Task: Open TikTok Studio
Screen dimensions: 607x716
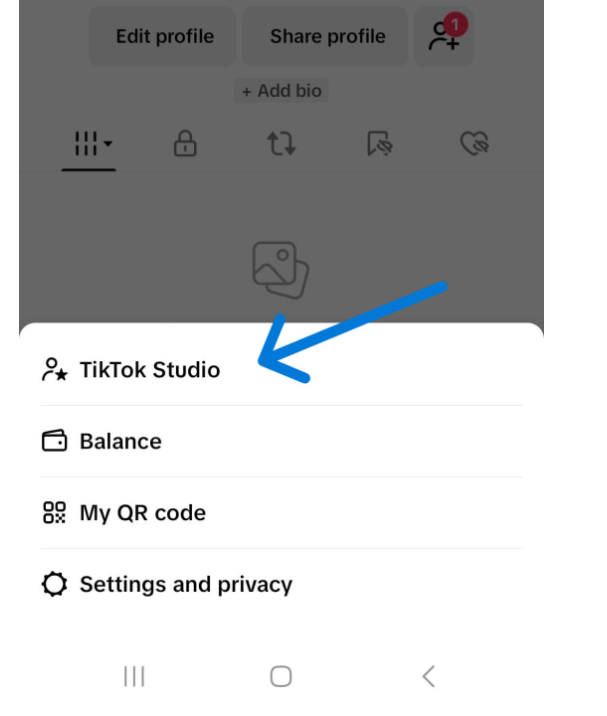Action: tap(149, 370)
